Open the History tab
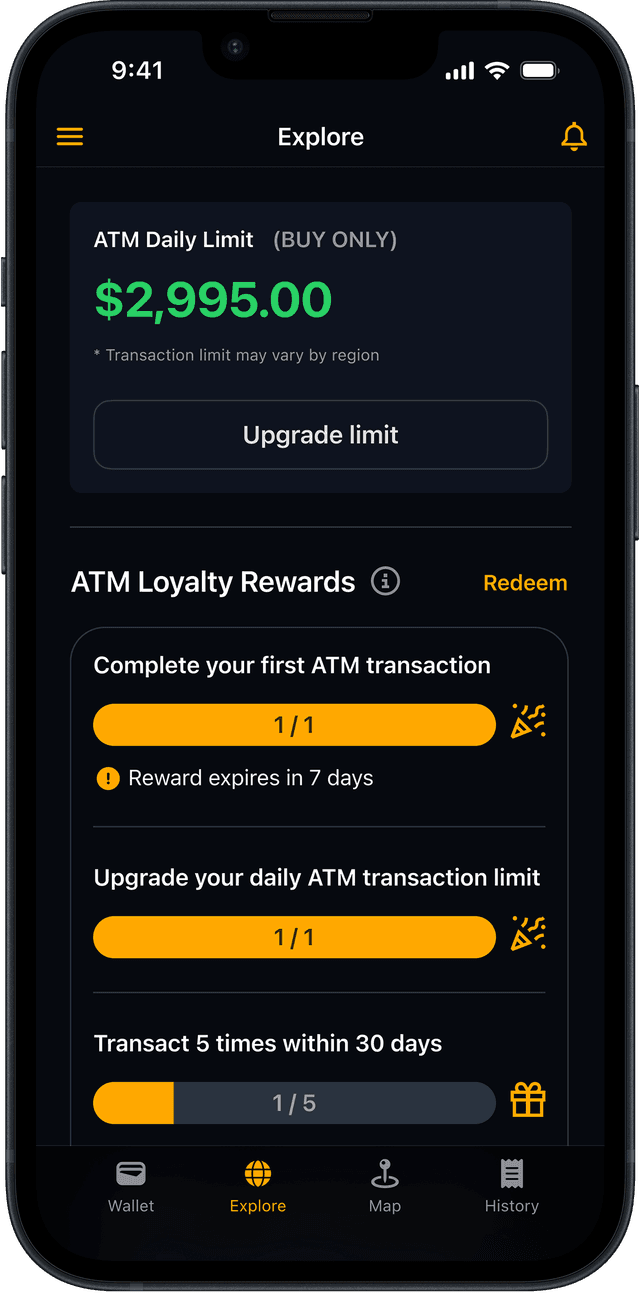 pyautogui.click(x=512, y=1186)
